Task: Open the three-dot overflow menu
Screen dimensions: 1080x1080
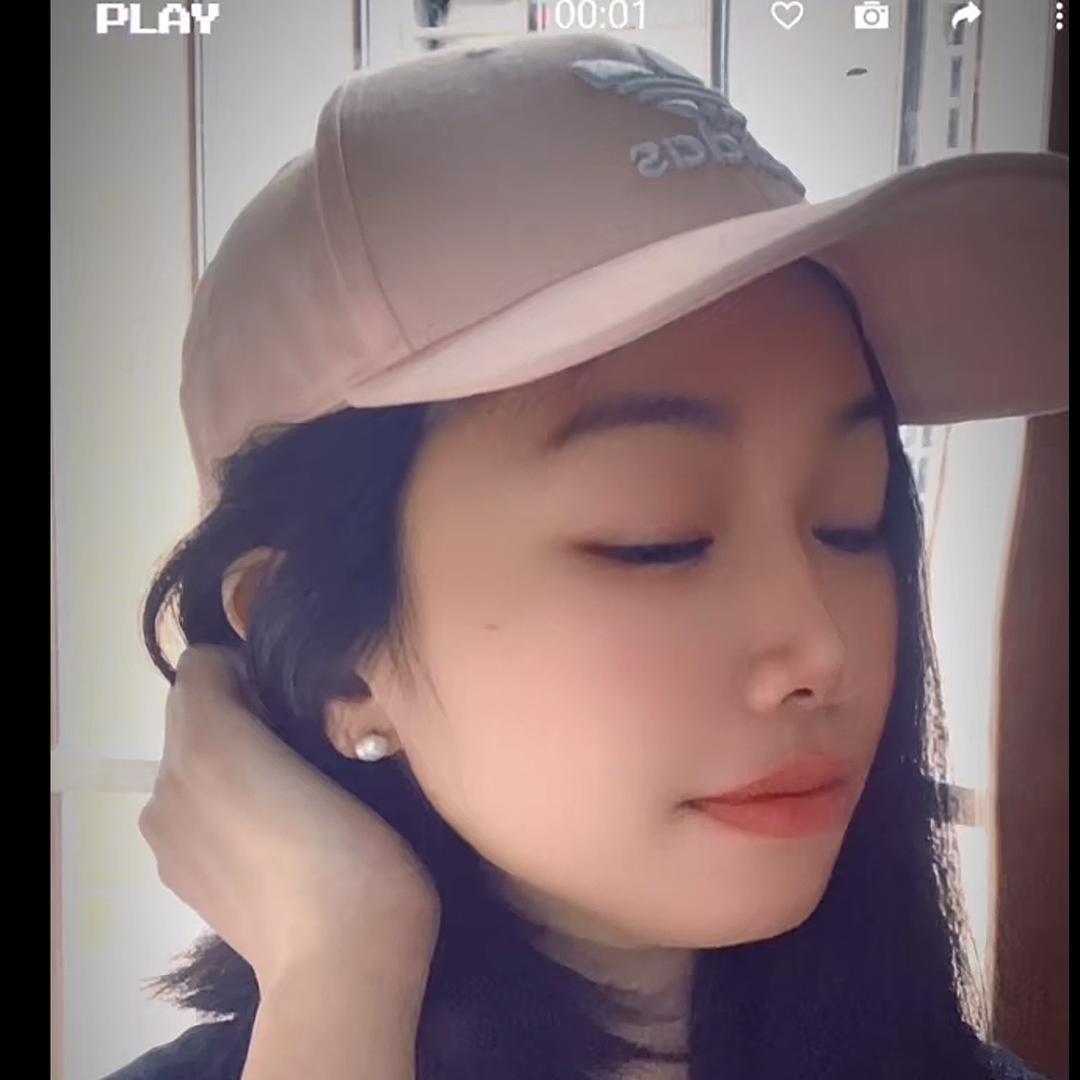Action: (x=1059, y=15)
